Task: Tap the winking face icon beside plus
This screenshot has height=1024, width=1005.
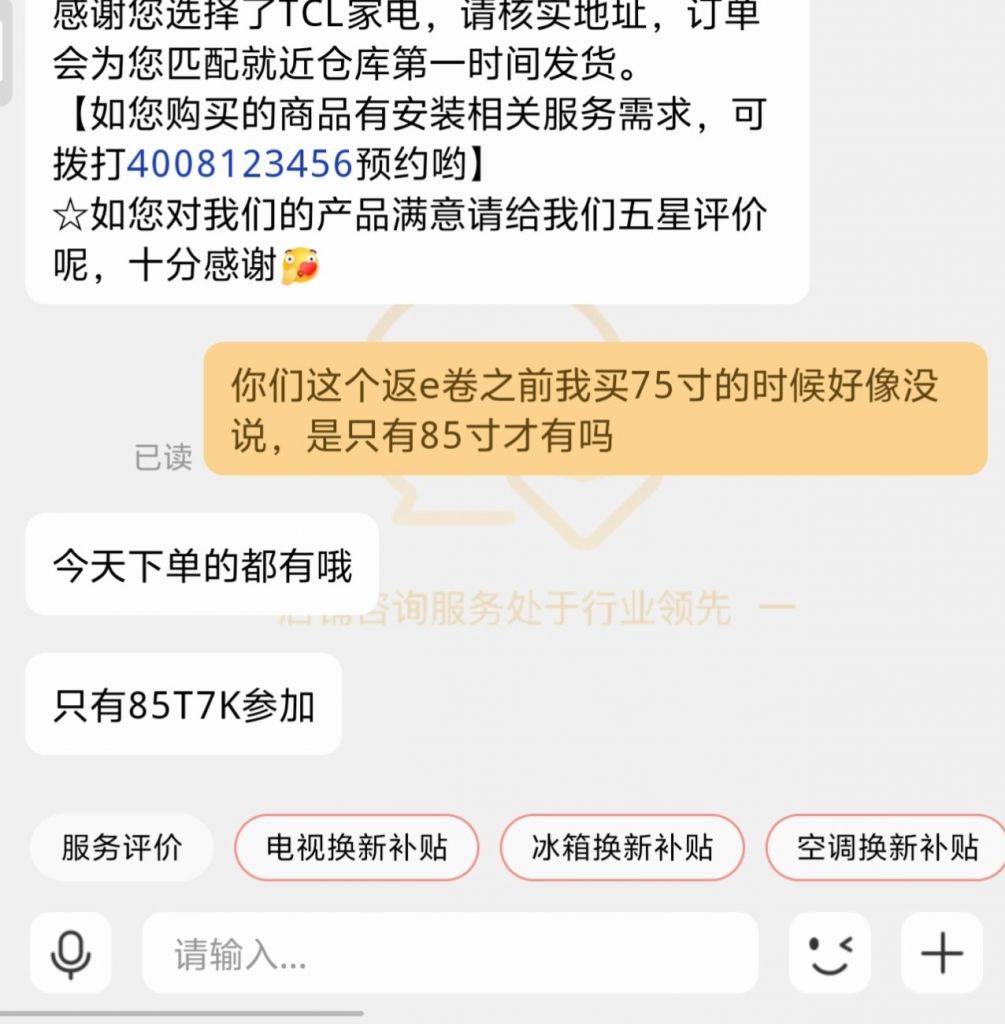Action: click(x=828, y=953)
